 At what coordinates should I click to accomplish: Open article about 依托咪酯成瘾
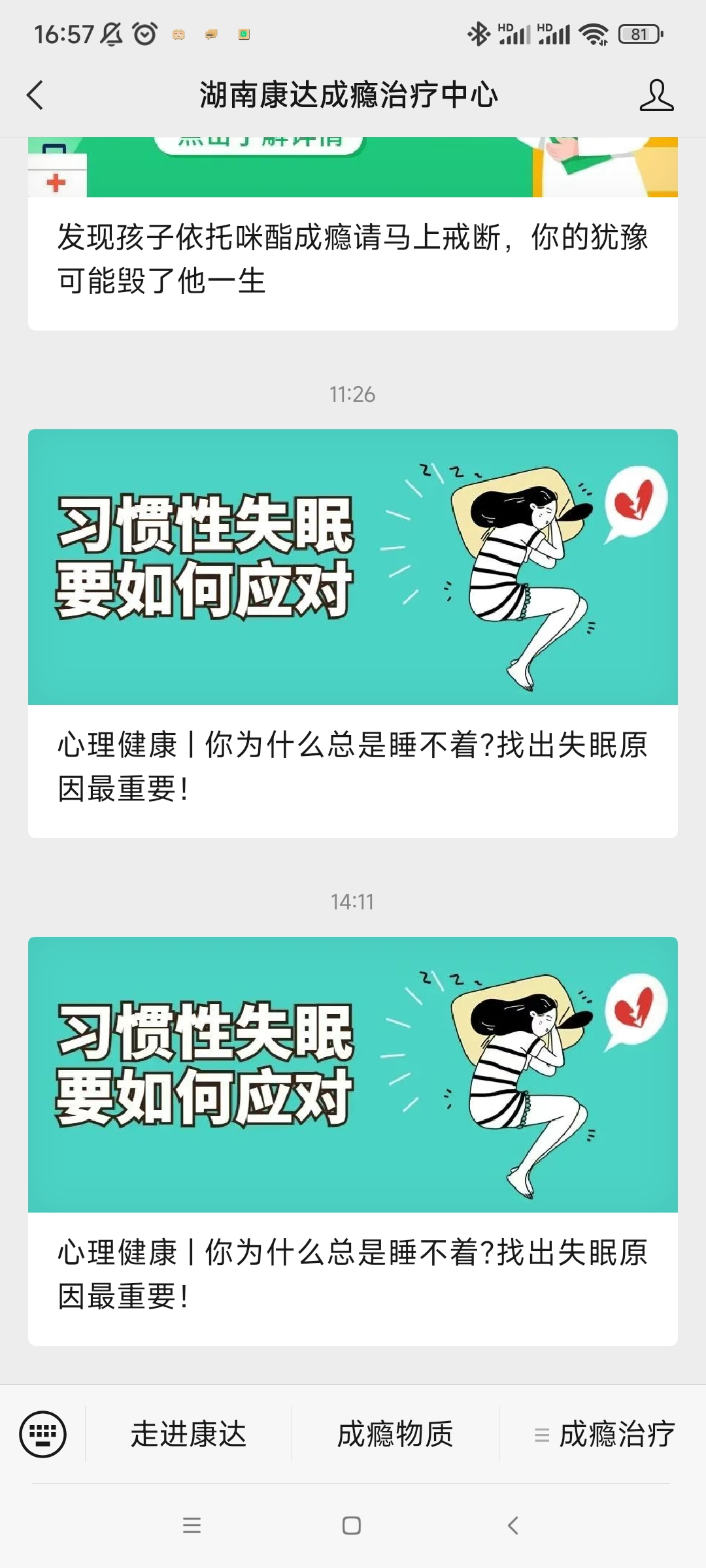click(352, 258)
